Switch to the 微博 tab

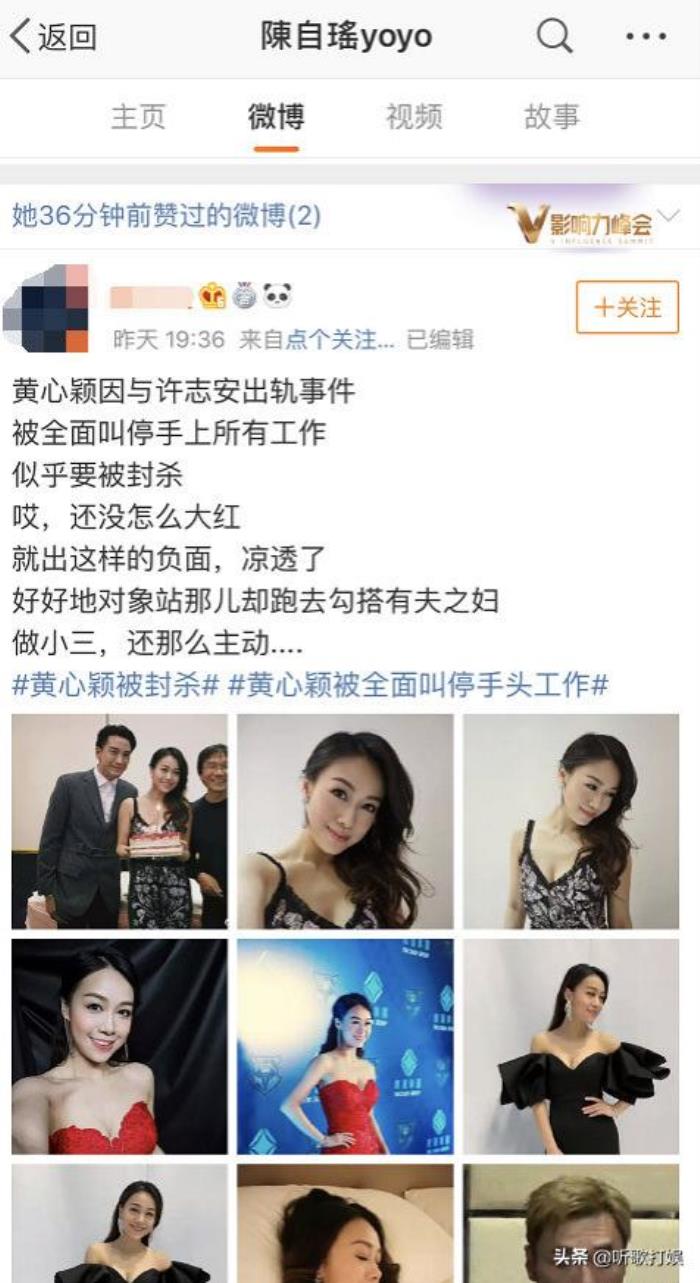276,117
